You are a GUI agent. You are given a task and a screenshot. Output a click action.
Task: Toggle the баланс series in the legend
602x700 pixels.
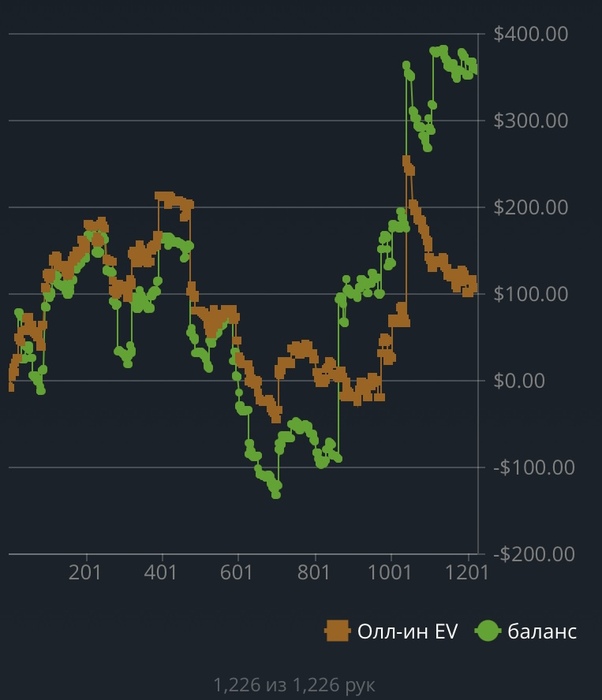point(526,631)
